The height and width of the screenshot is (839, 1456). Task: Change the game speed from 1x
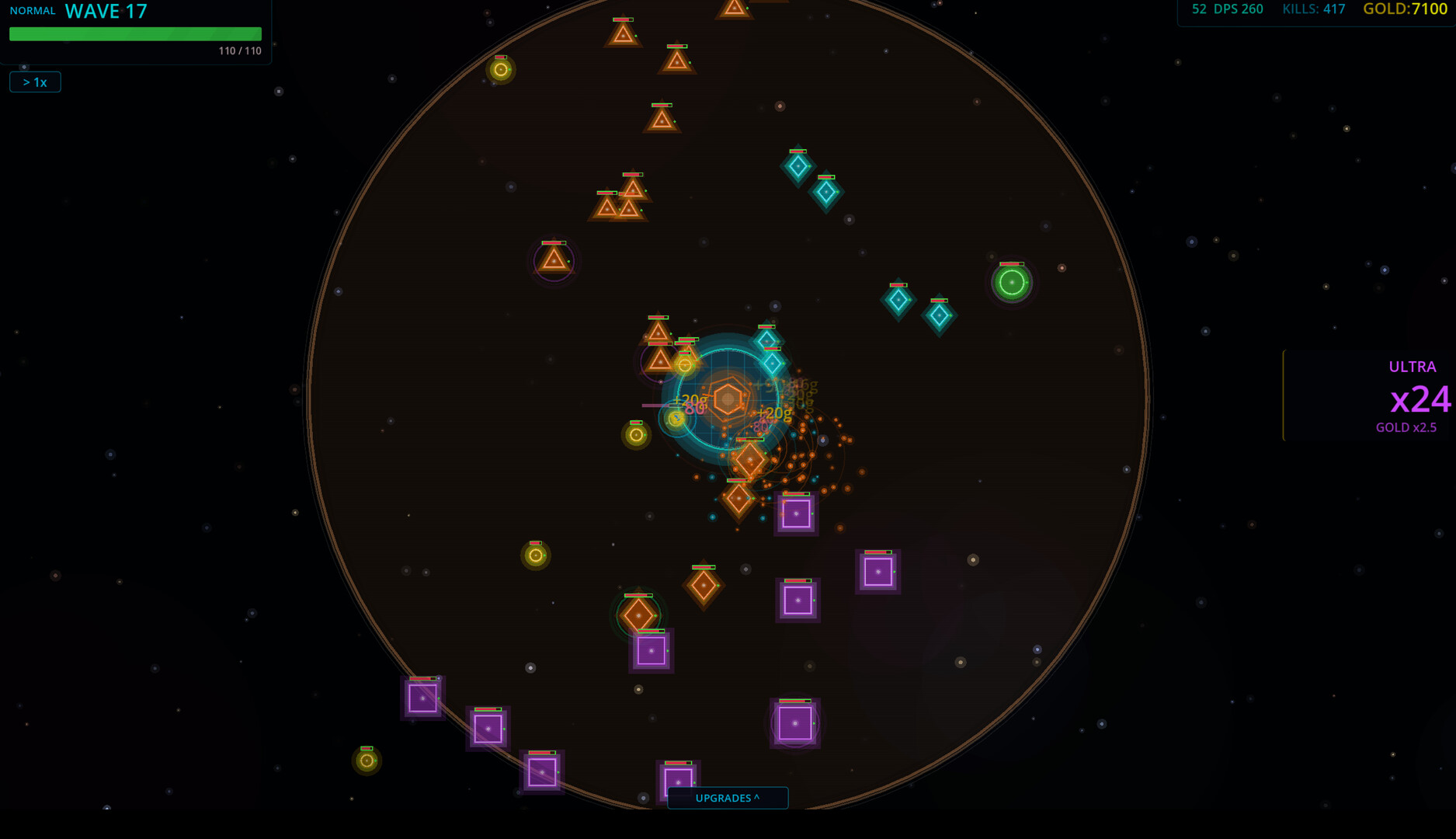(35, 82)
